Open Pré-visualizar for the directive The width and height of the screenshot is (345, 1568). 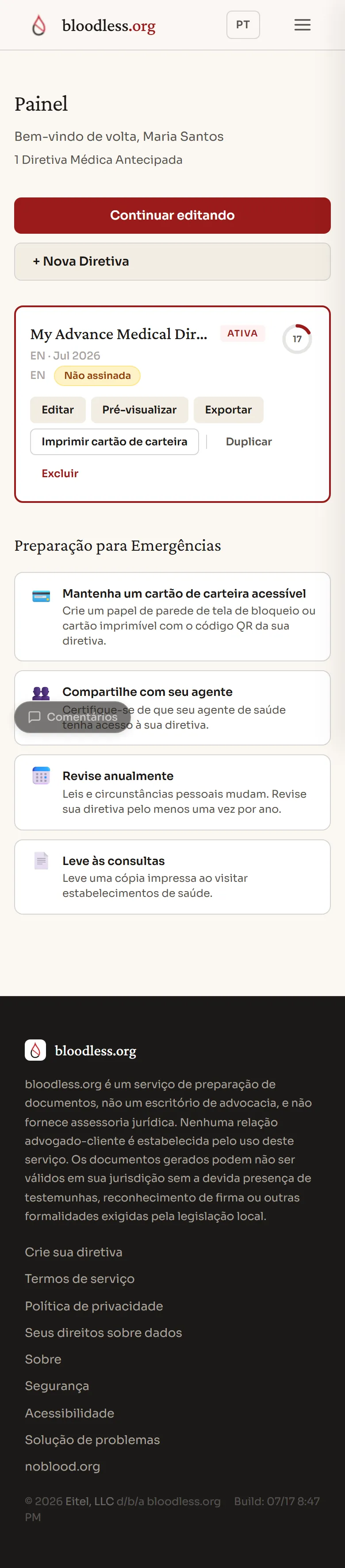point(139,410)
